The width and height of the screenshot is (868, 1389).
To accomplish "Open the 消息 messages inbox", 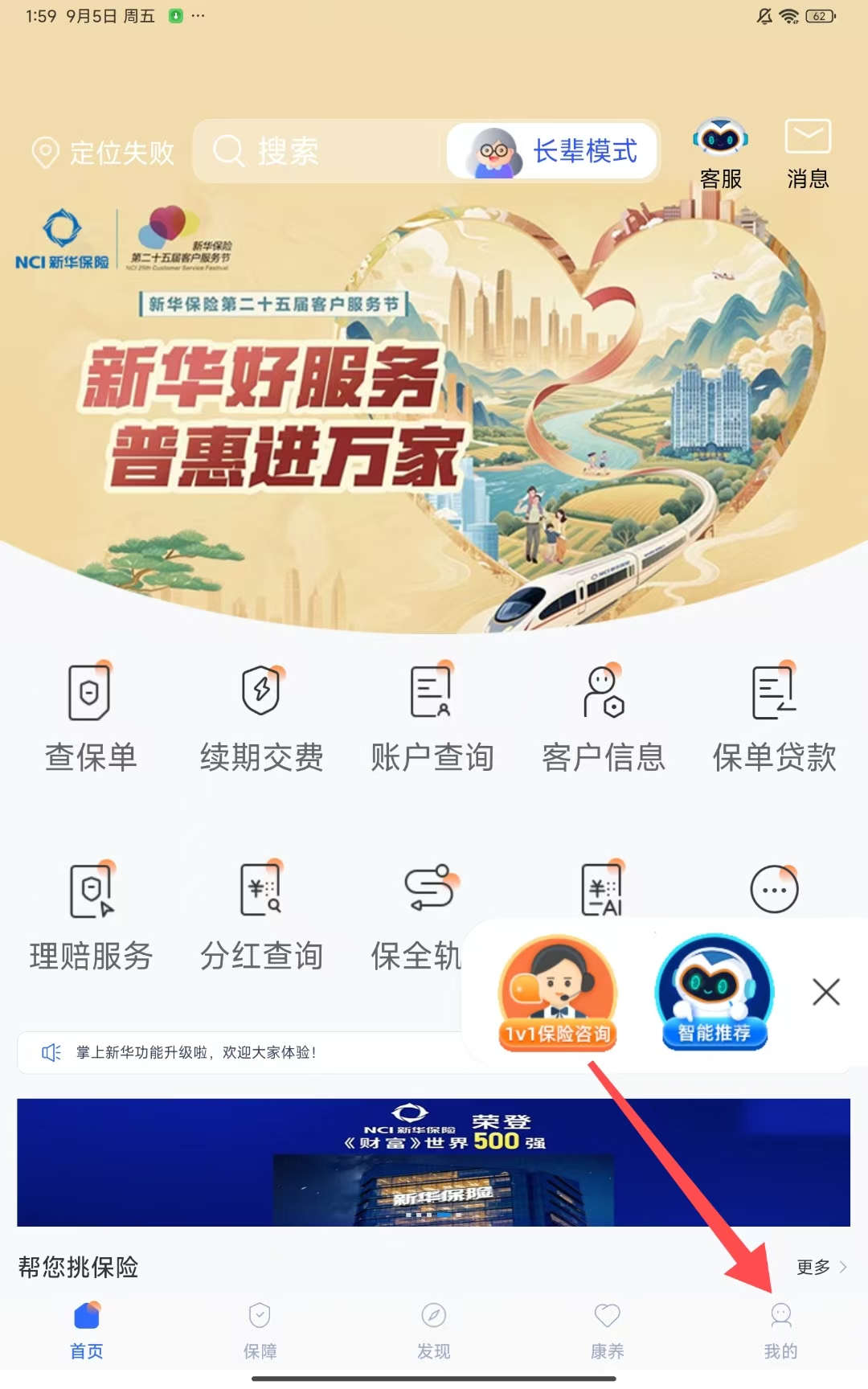I will (807, 154).
